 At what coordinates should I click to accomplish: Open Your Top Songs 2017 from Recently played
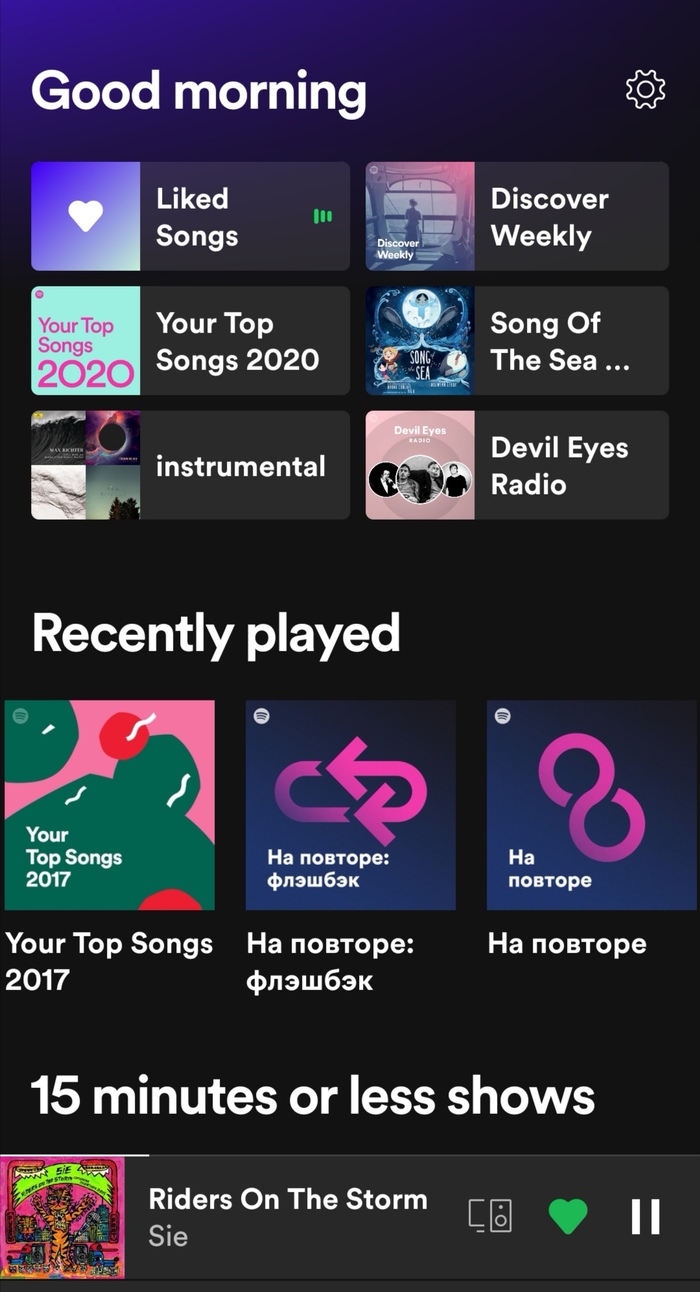coord(109,805)
